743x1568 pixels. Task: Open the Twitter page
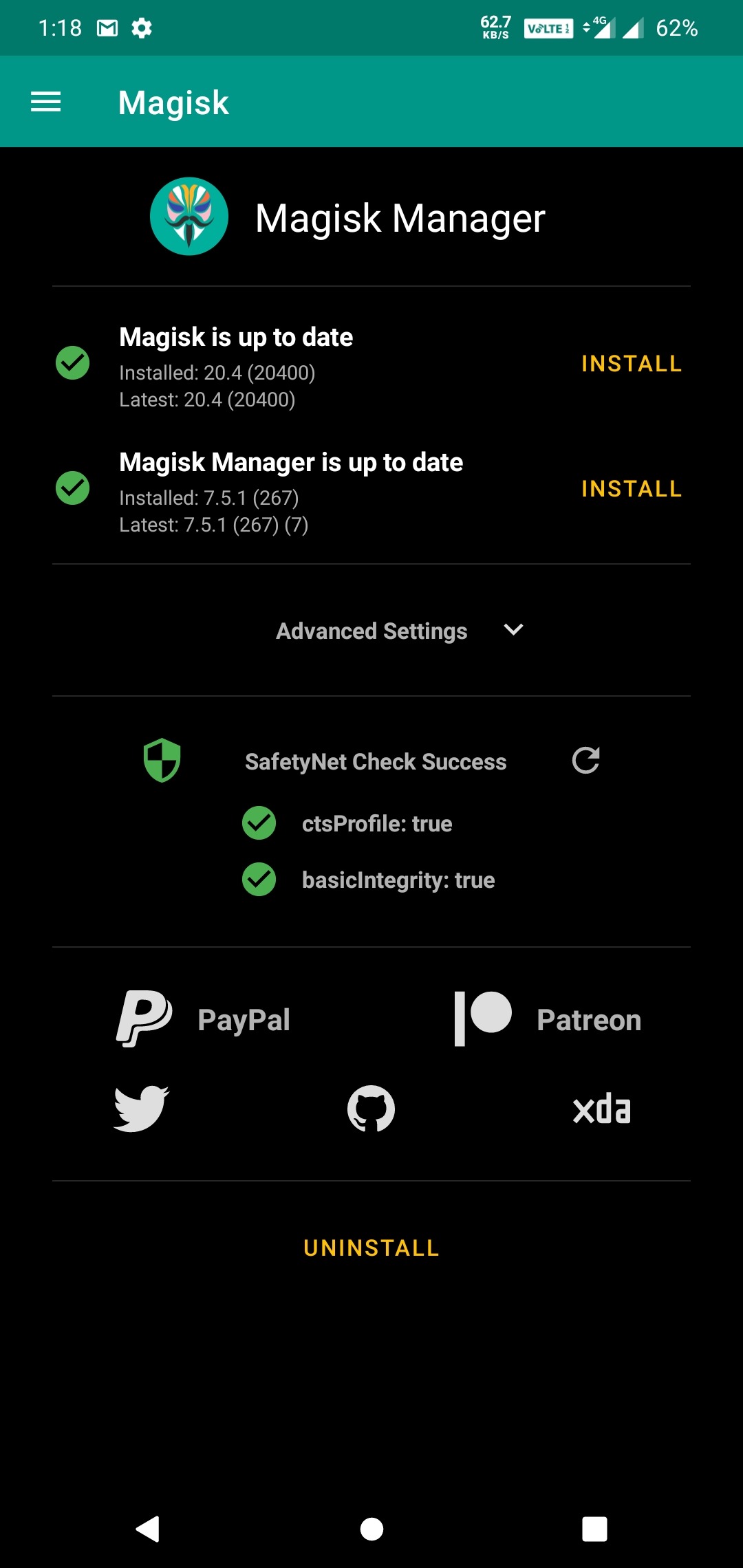coord(142,1109)
